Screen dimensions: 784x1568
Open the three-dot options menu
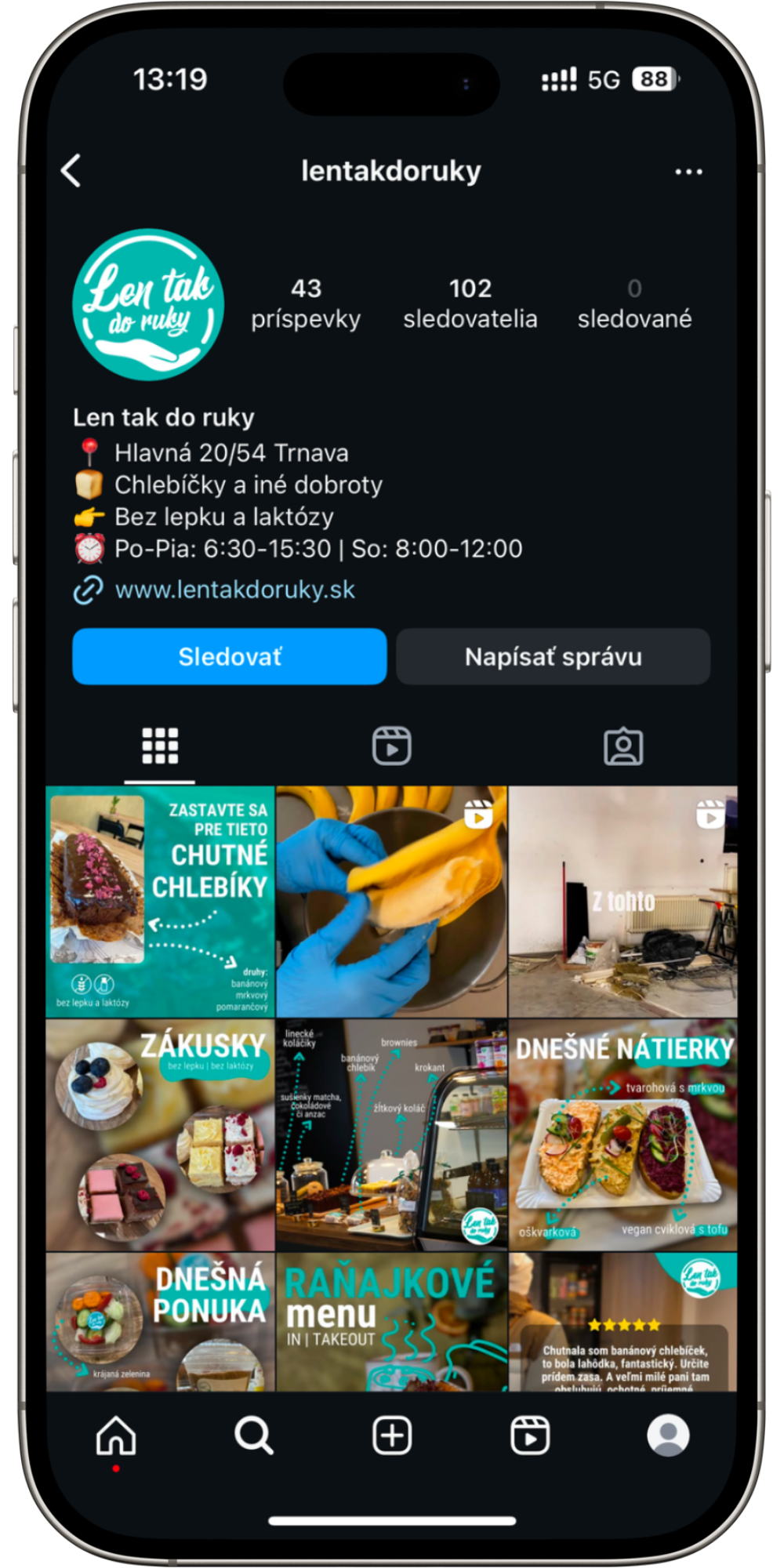pyautogui.click(x=688, y=172)
